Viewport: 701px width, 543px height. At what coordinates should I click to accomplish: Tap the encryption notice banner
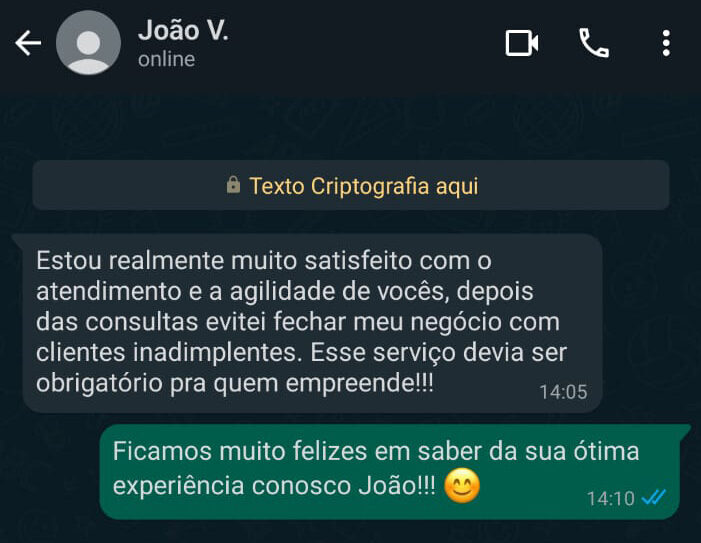click(x=351, y=186)
